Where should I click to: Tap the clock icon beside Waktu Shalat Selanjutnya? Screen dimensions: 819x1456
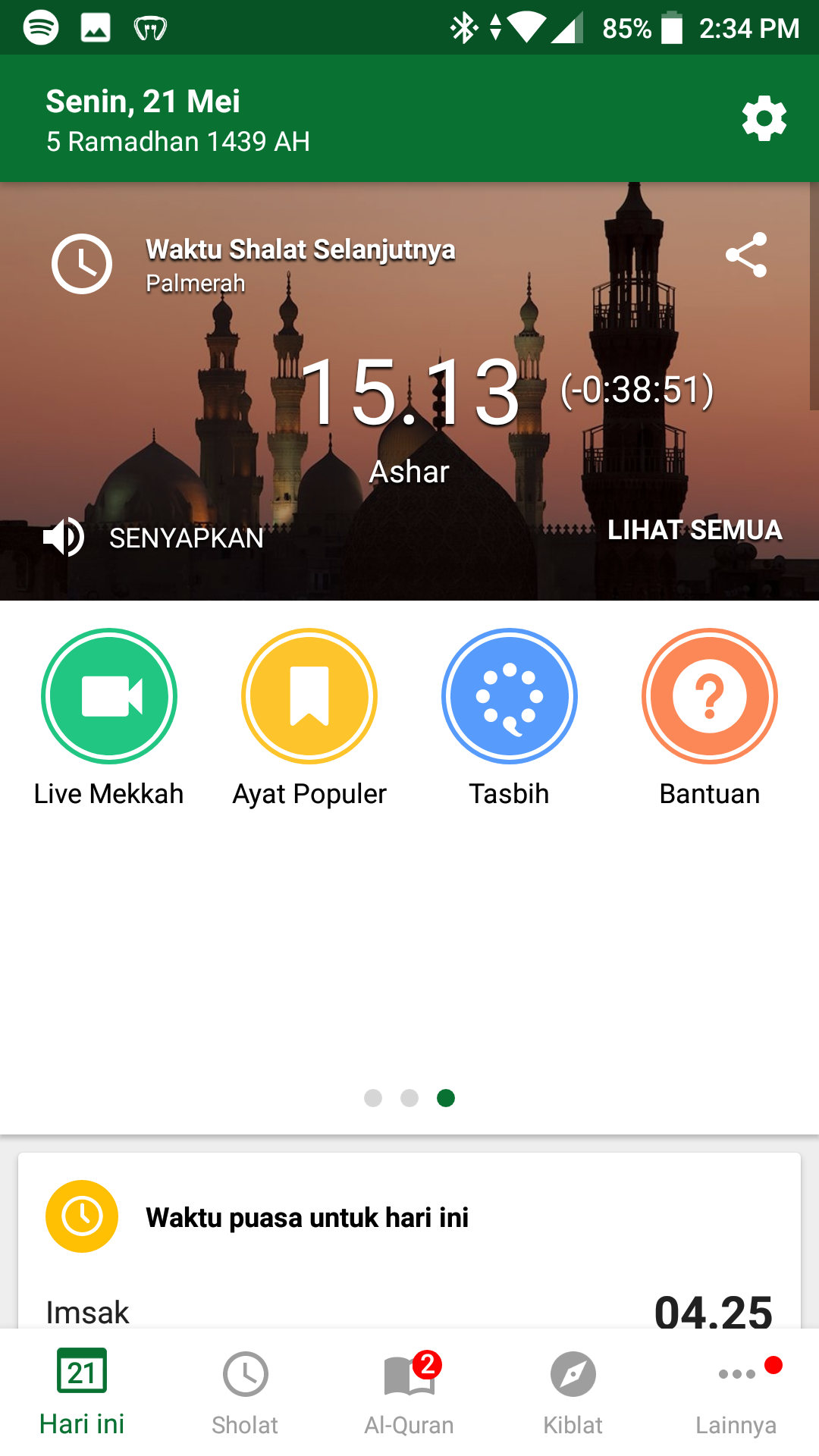coord(82,264)
